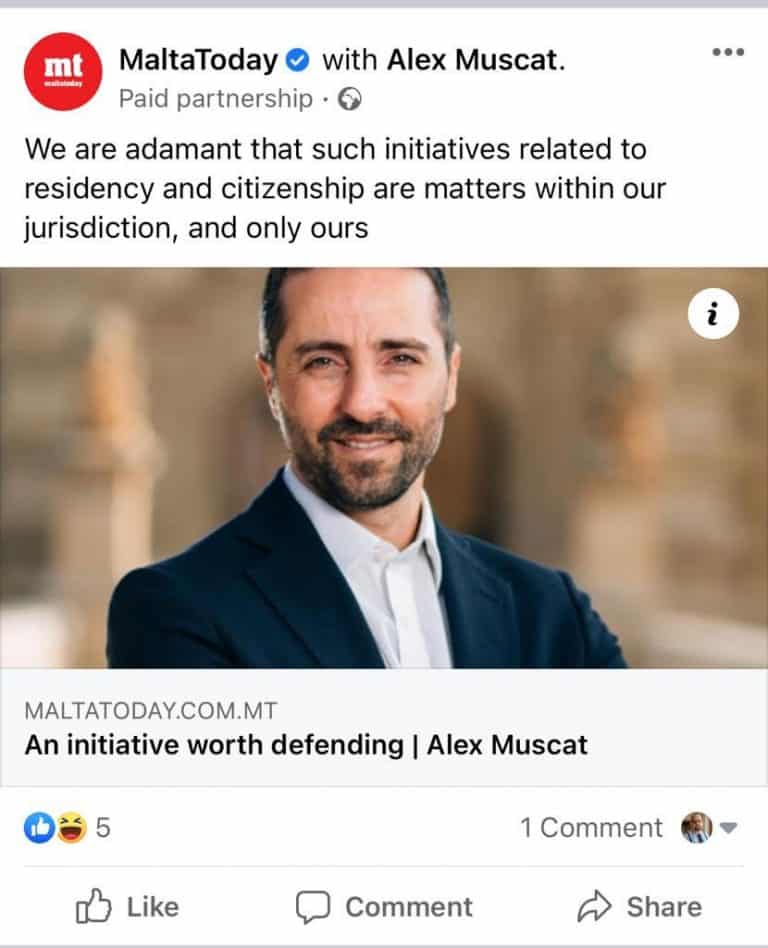The width and height of the screenshot is (768, 948).
Task: Open the 1 Comment link
Action: pos(590,828)
